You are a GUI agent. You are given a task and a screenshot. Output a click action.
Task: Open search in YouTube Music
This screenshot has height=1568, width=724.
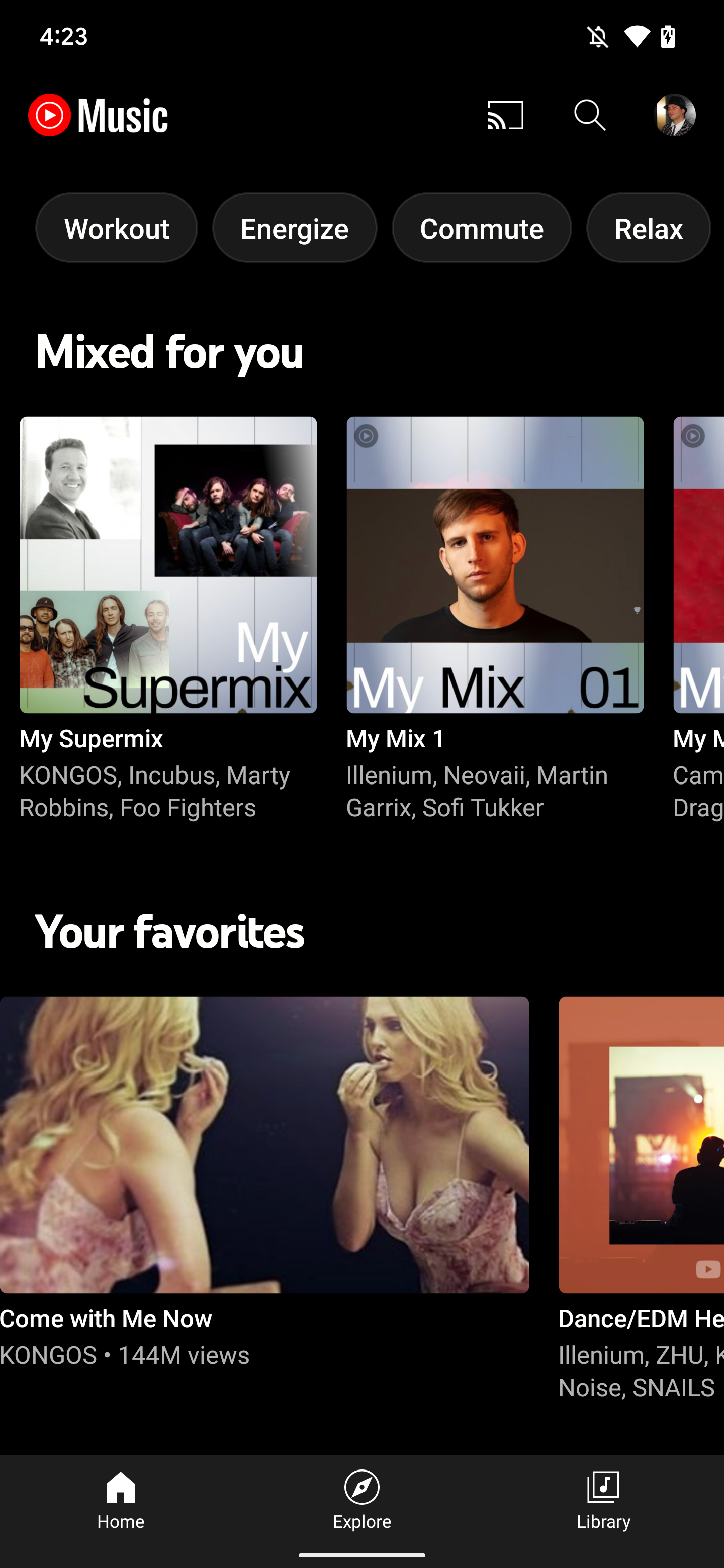(x=589, y=115)
